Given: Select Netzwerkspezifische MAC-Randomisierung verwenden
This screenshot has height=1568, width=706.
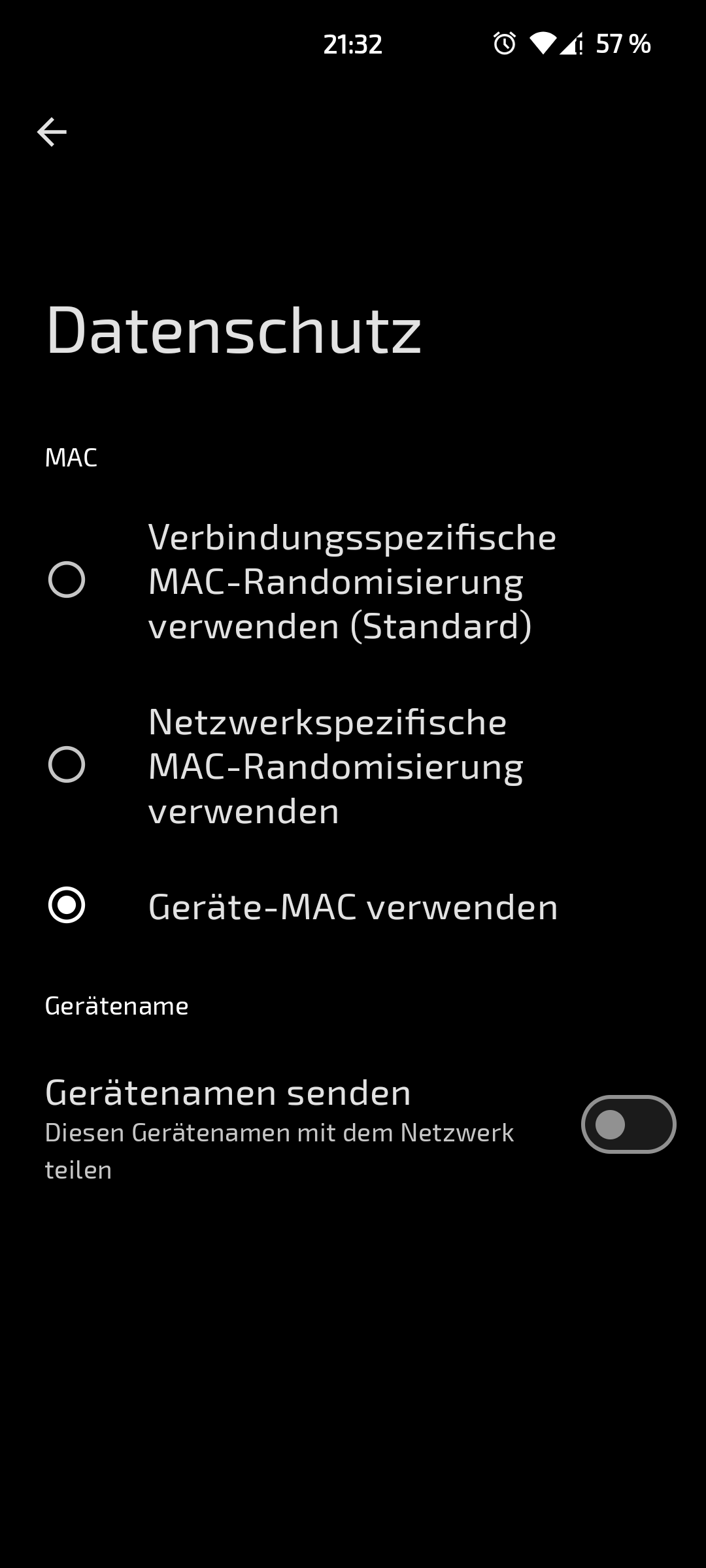Looking at the screenshot, I should (x=67, y=765).
